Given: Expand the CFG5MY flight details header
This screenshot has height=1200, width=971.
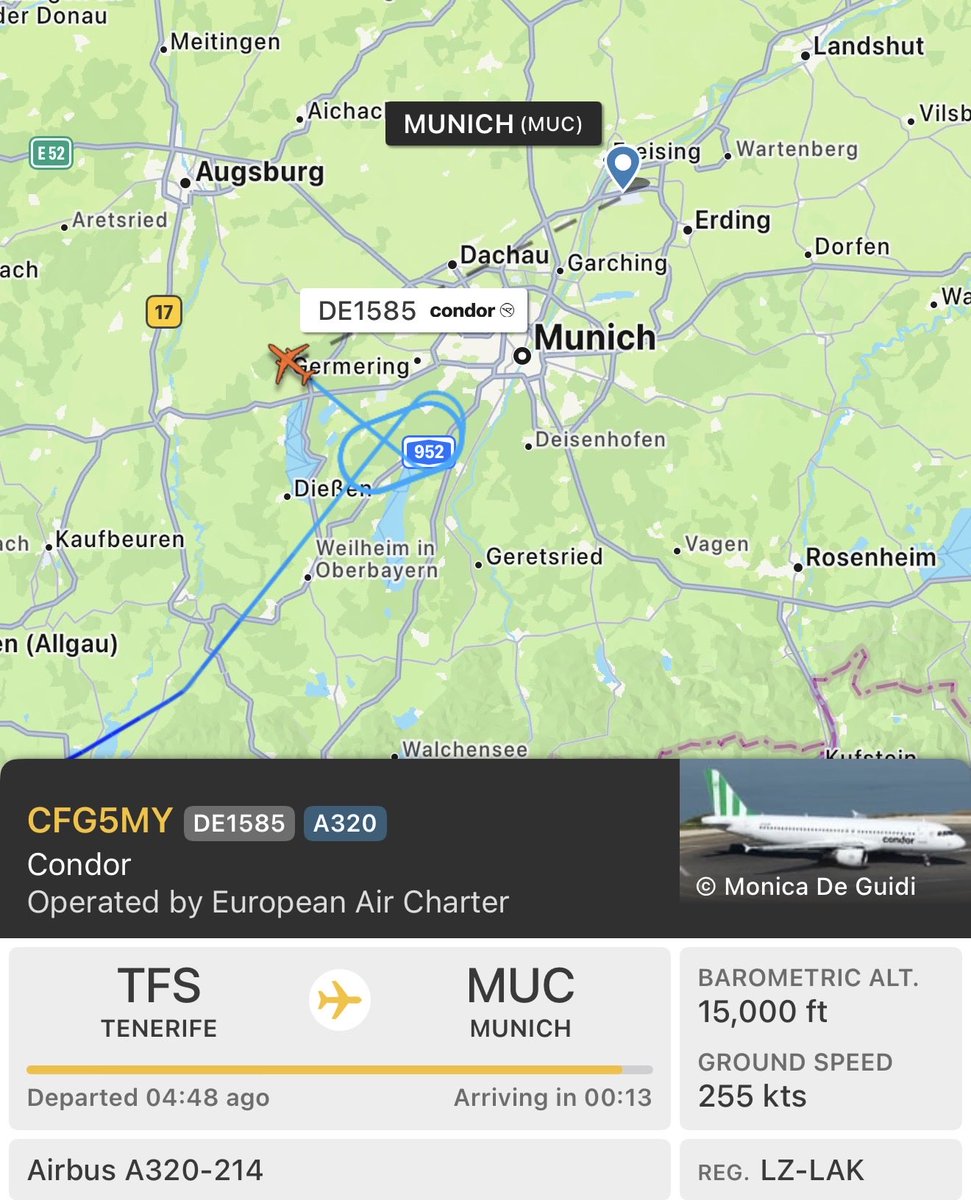Looking at the screenshot, I should point(340,848).
